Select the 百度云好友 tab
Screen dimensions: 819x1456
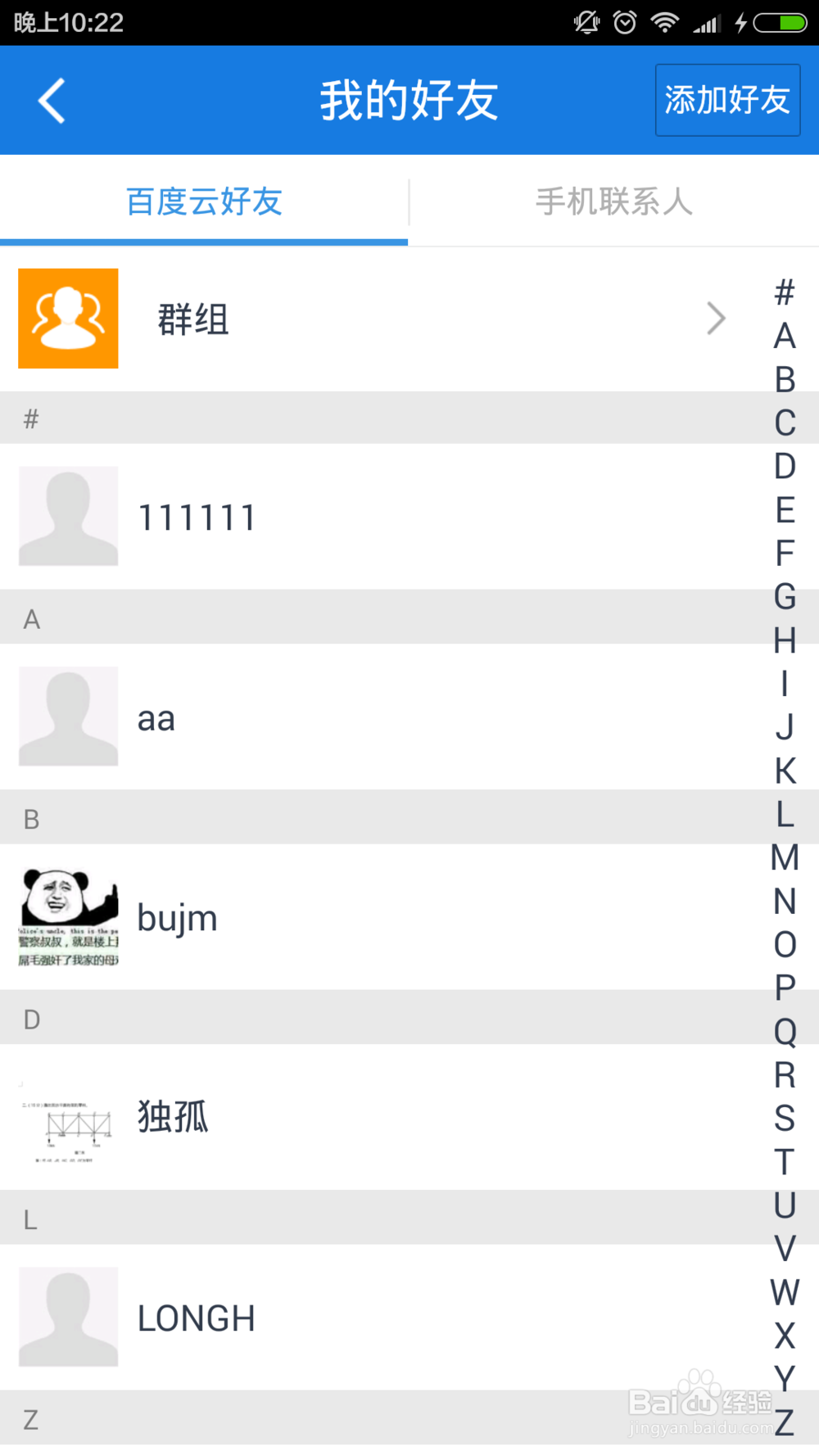coord(203,201)
